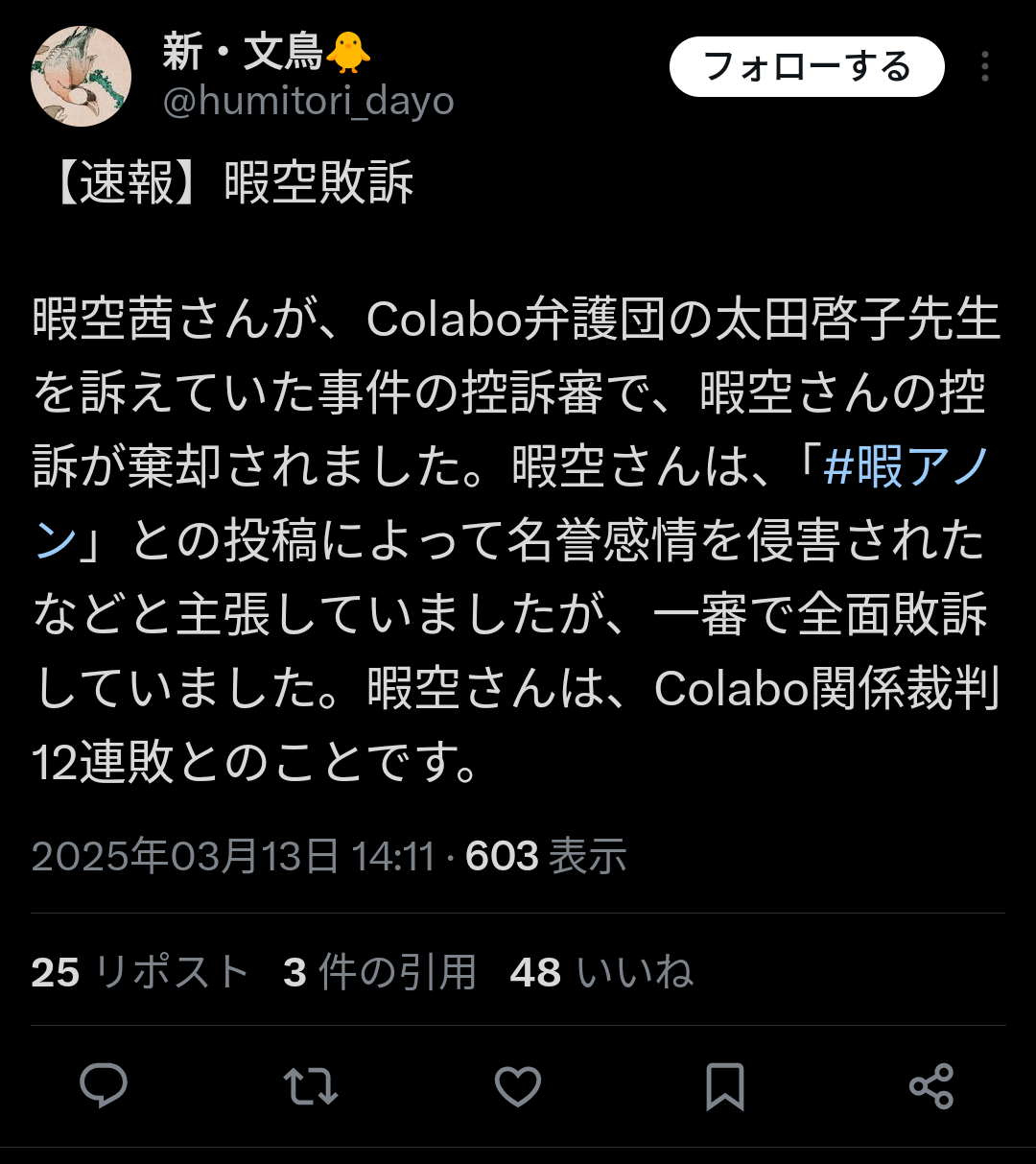Open the profile picture of 新・文鳥

click(81, 77)
